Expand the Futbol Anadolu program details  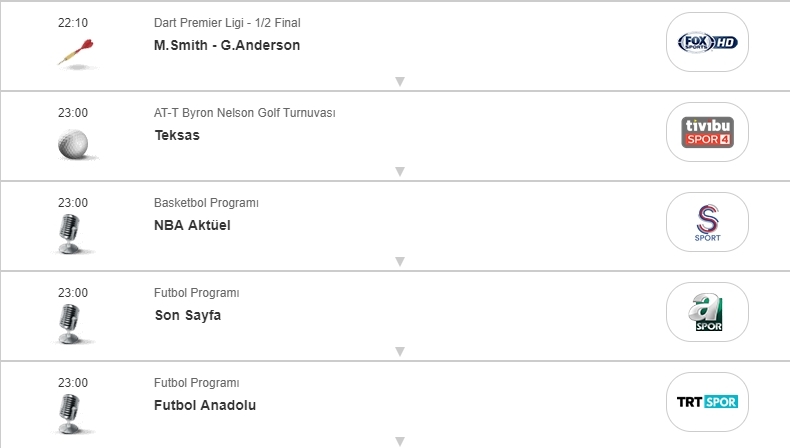point(399,441)
